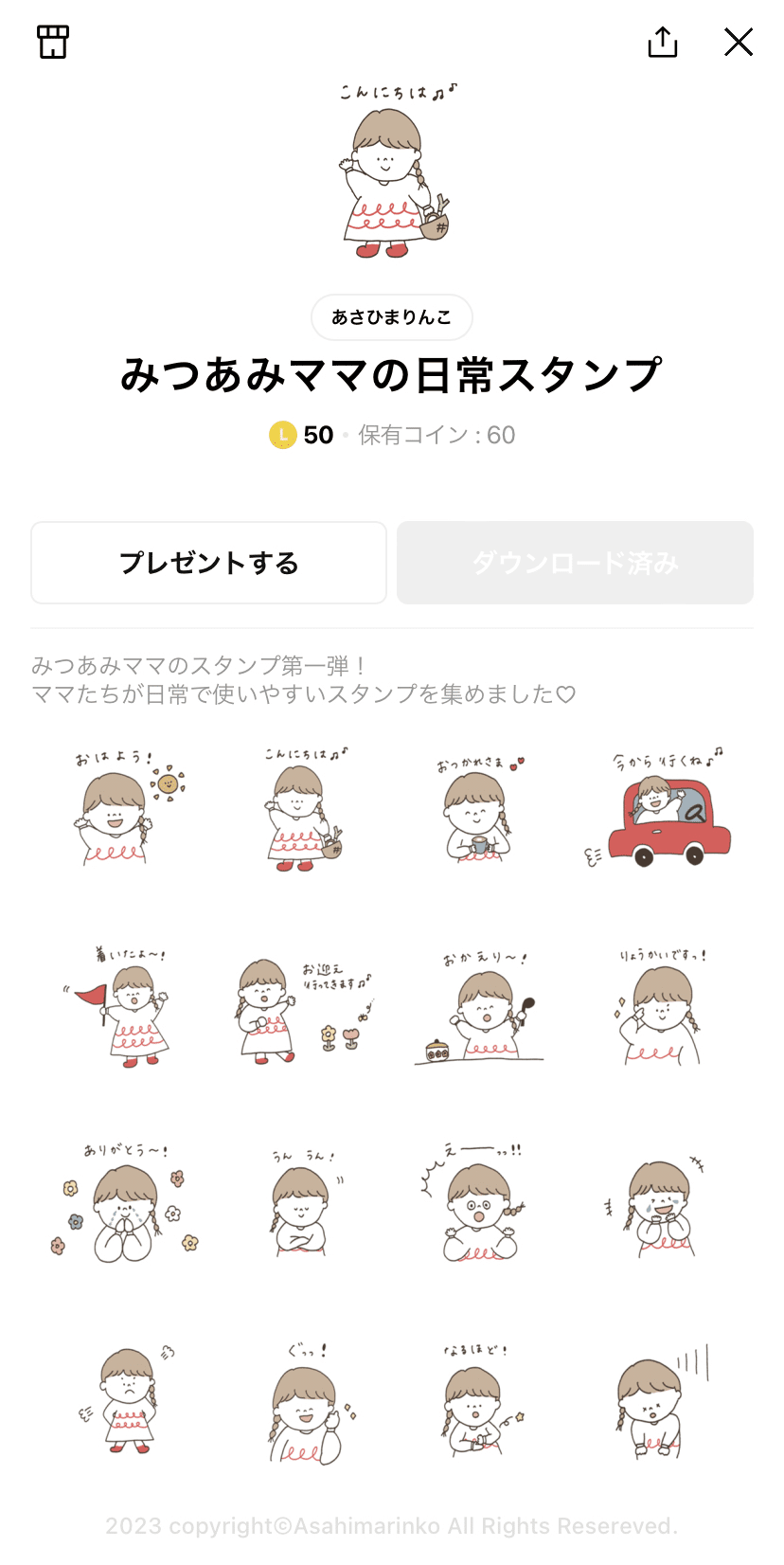Select the おつかれさま tea cup sticker
Screen dimensions: 784x1565
point(481,812)
